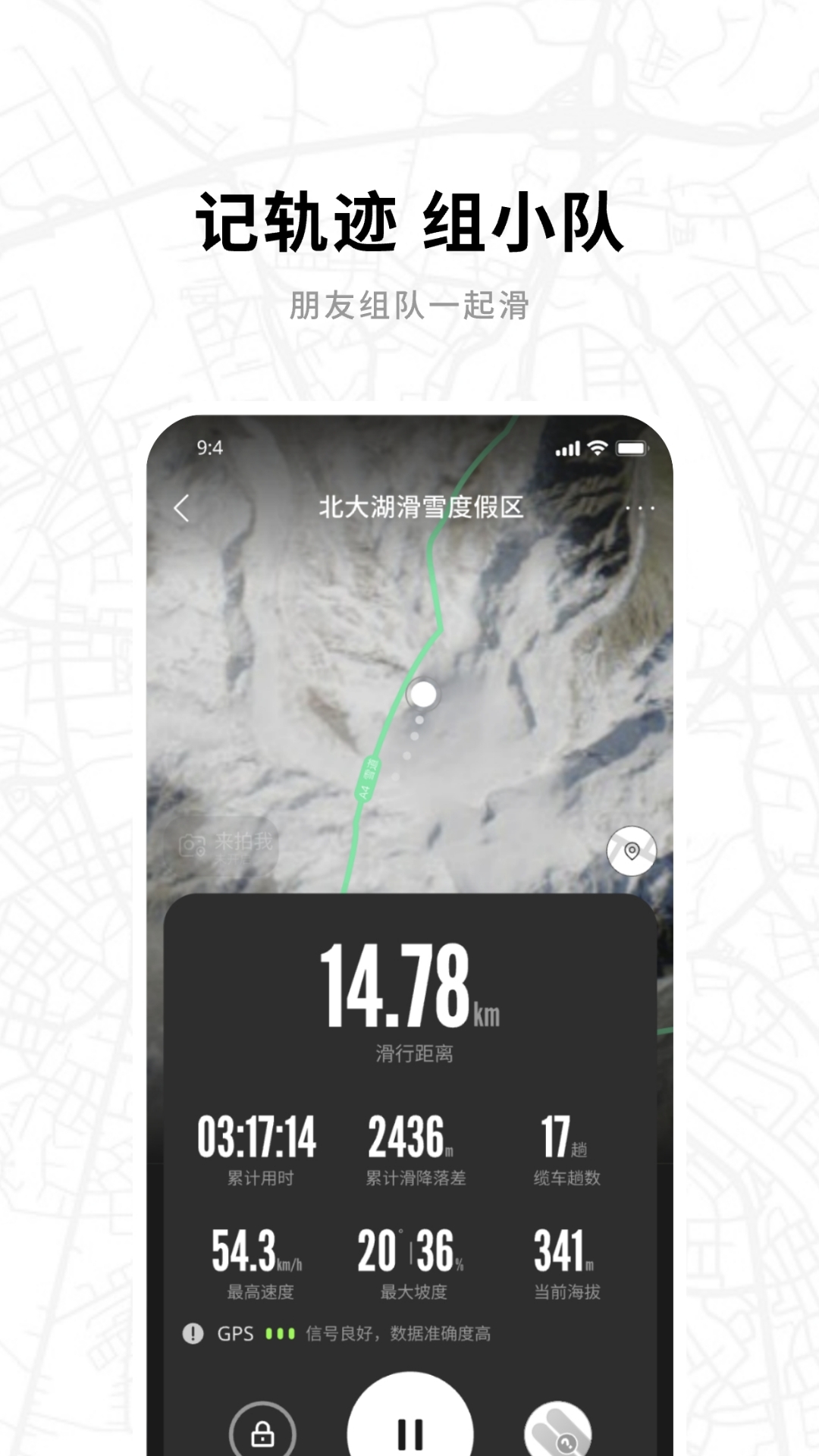This screenshot has height=1456, width=819.
Task: Tap the Wi-Fi icon in the status bar
Action: pyautogui.click(x=597, y=447)
